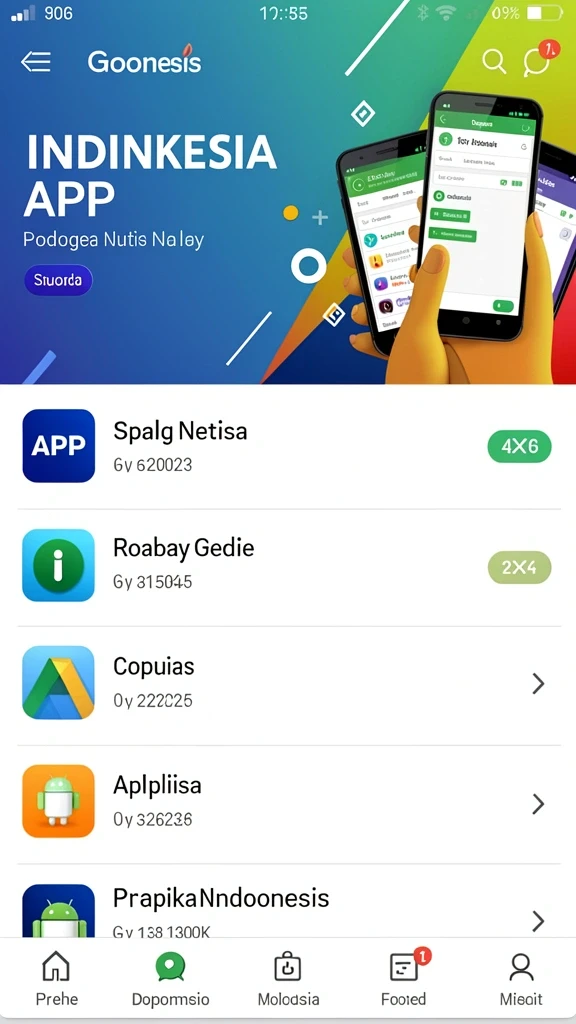Open the Spalg Netisa app row
The image size is (576, 1024).
coord(288,447)
